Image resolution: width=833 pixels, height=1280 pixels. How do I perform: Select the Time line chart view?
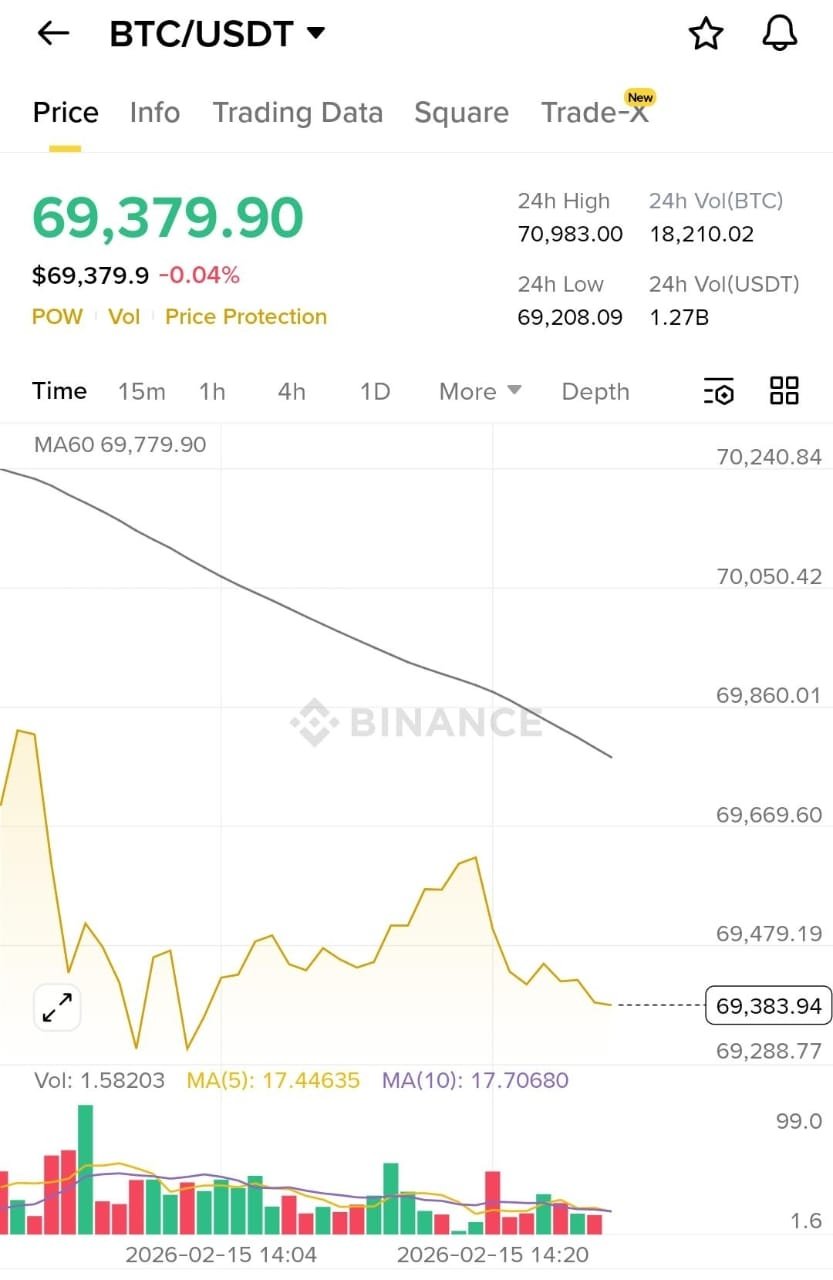[59, 391]
